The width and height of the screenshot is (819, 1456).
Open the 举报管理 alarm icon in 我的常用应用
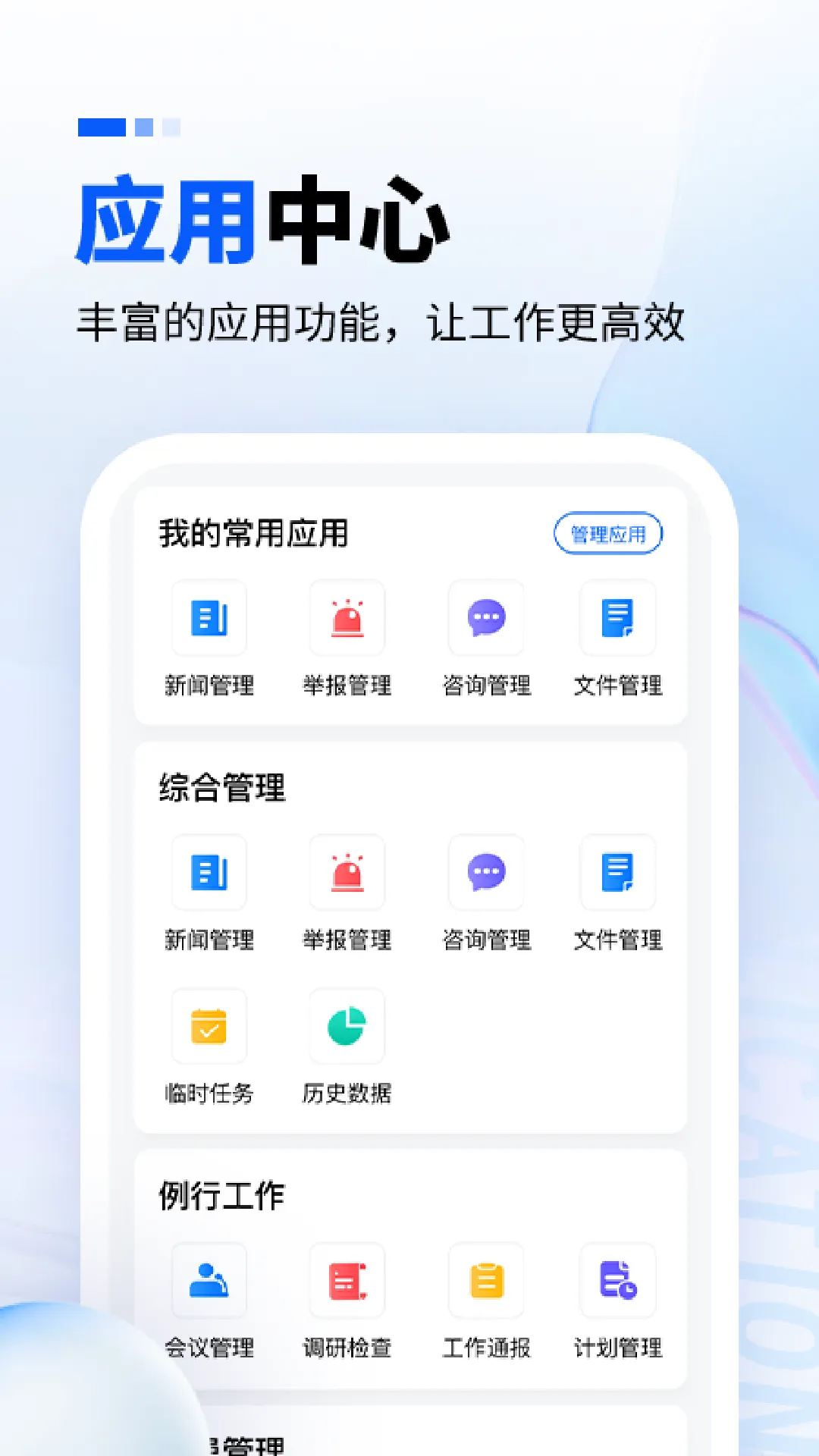tap(347, 618)
